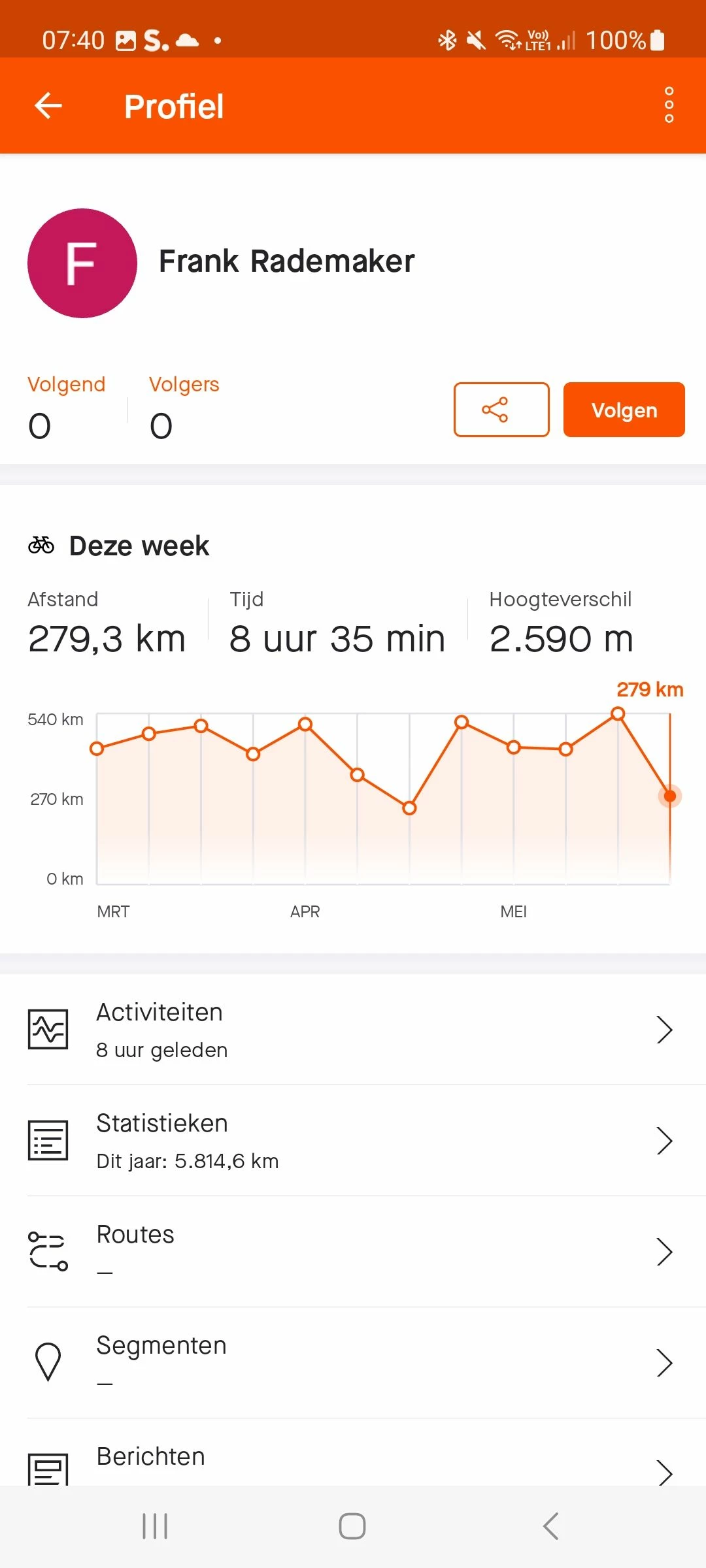Open recent apps from navigation bar
This screenshot has height=1568, width=706.
click(155, 1526)
